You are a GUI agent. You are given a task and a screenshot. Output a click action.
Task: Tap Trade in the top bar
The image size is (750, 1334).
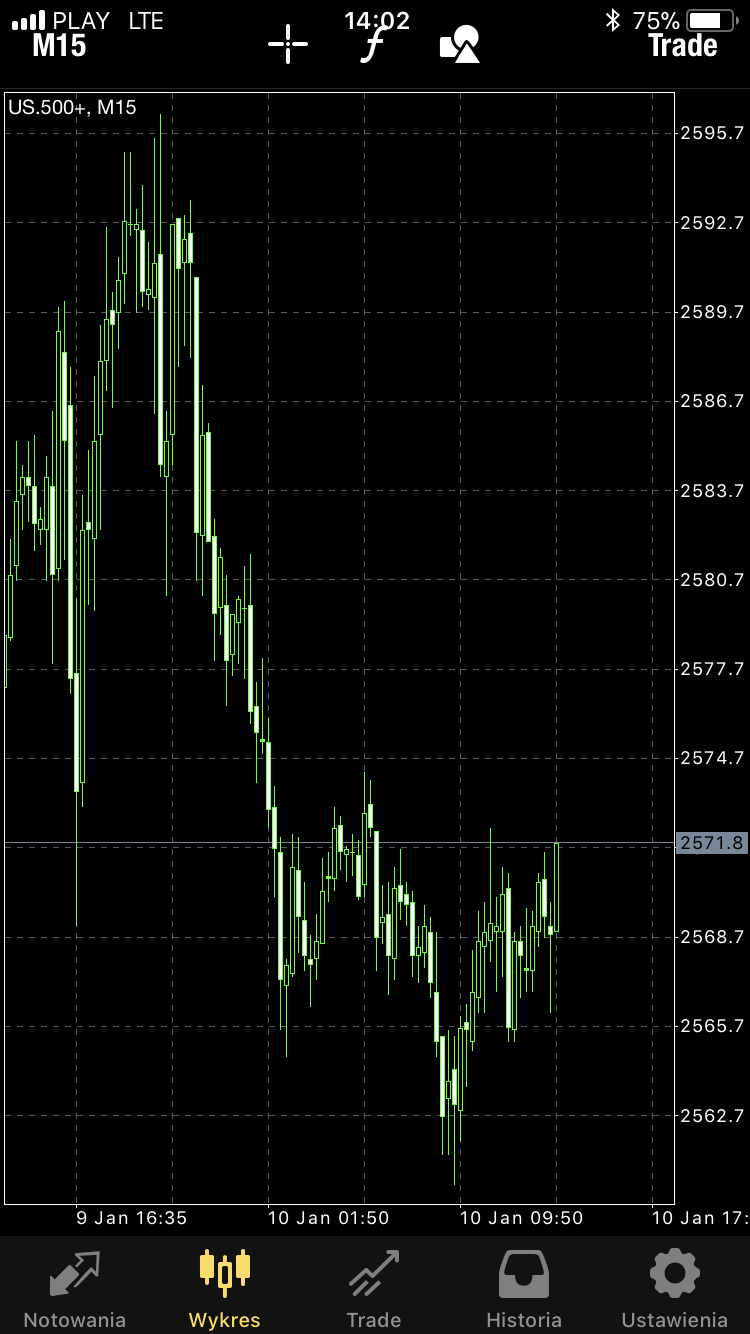tap(682, 45)
